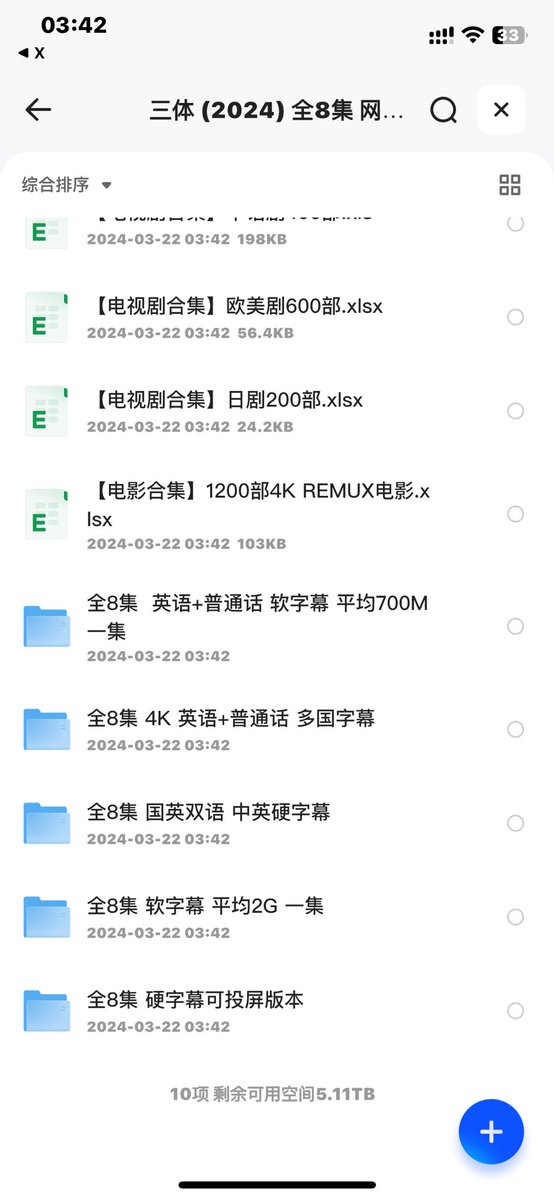Image resolution: width=554 pixels, height=1200 pixels.
Task: Open search with the magnifier icon
Action: 444,110
